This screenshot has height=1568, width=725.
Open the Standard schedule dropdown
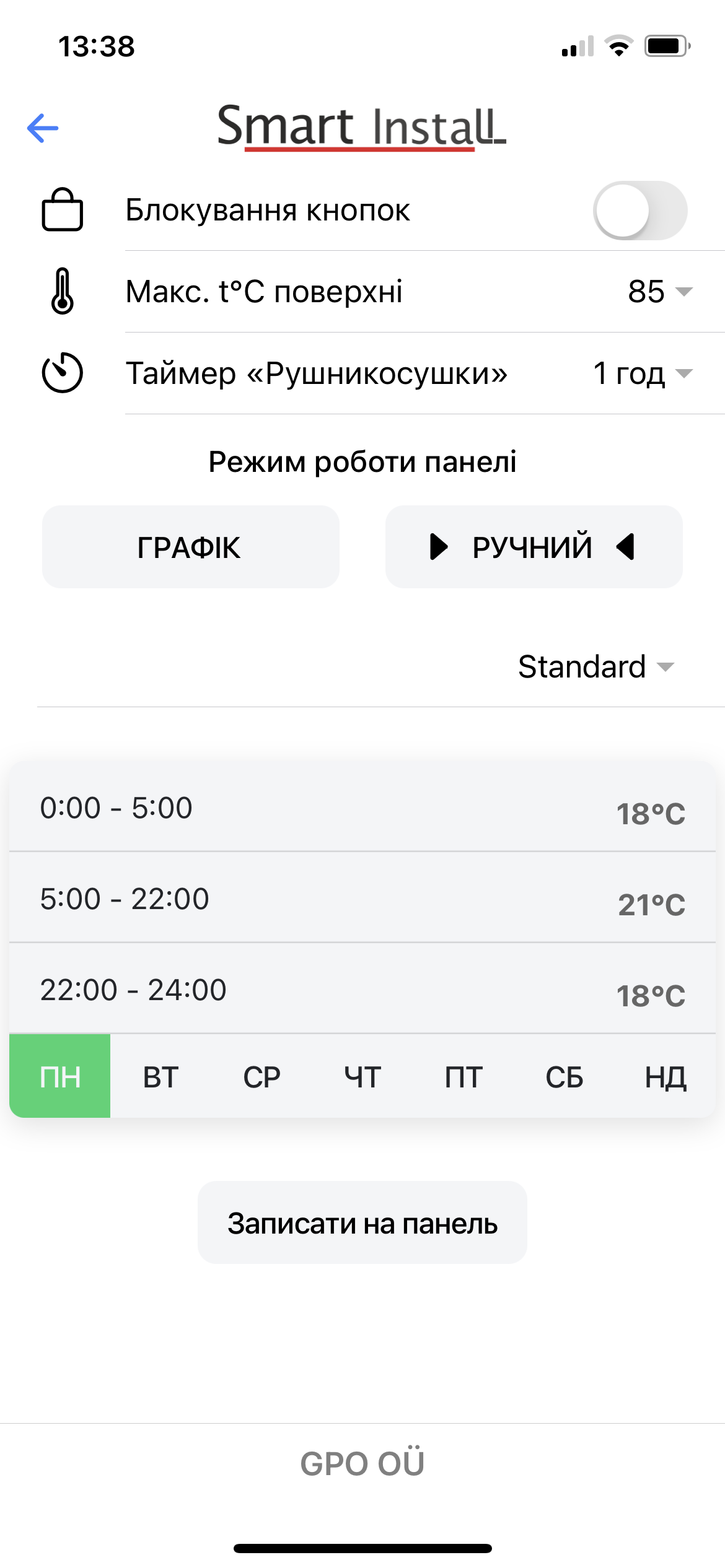(595, 667)
